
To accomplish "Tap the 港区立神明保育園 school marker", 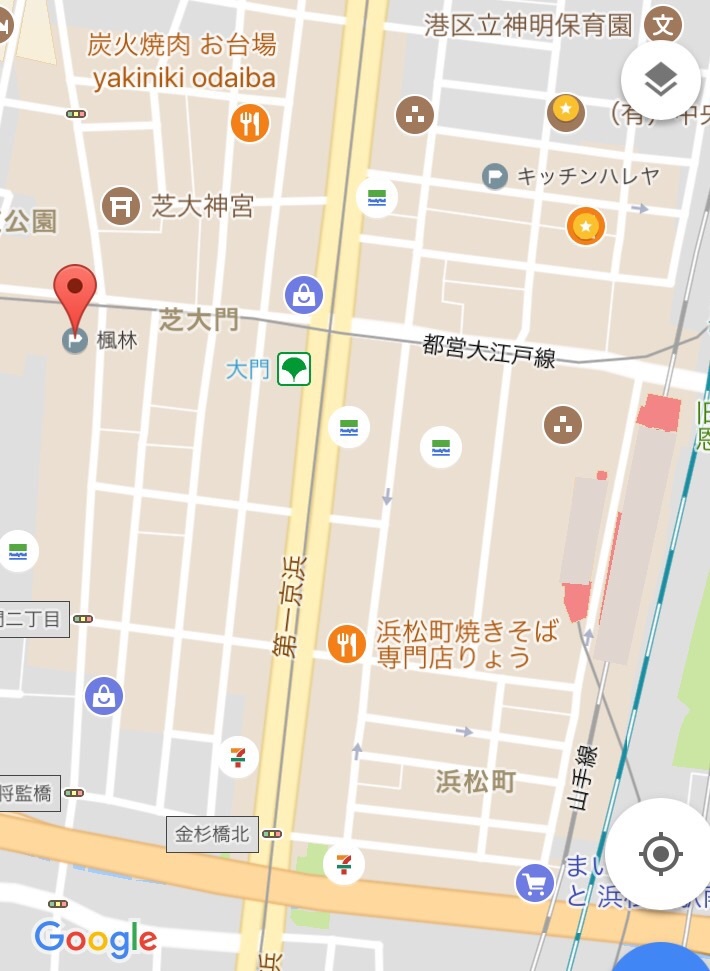I will coord(661,25).
